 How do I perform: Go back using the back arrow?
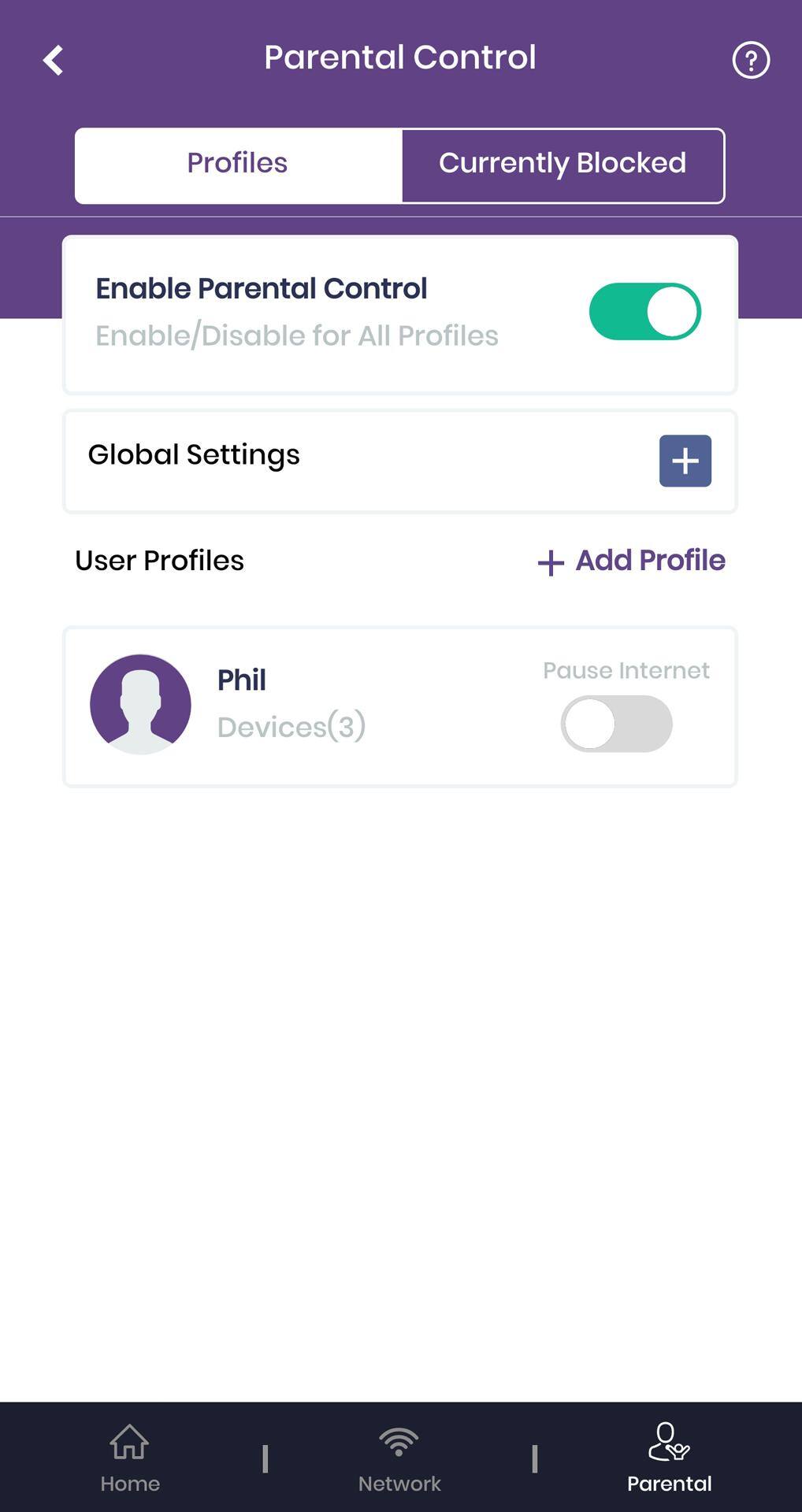pyautogui.click(x=54, y=60)
